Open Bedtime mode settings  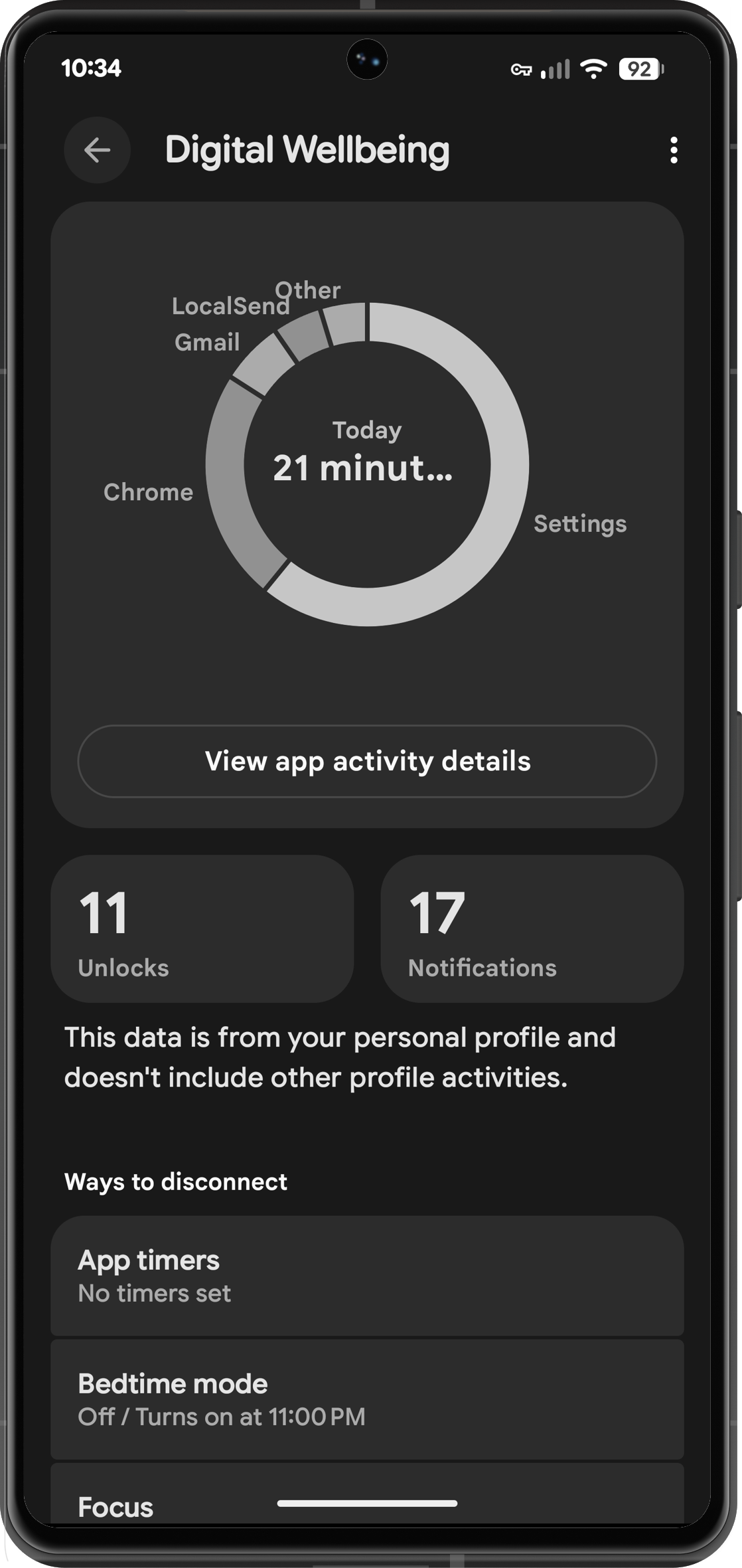[367, 1399]
